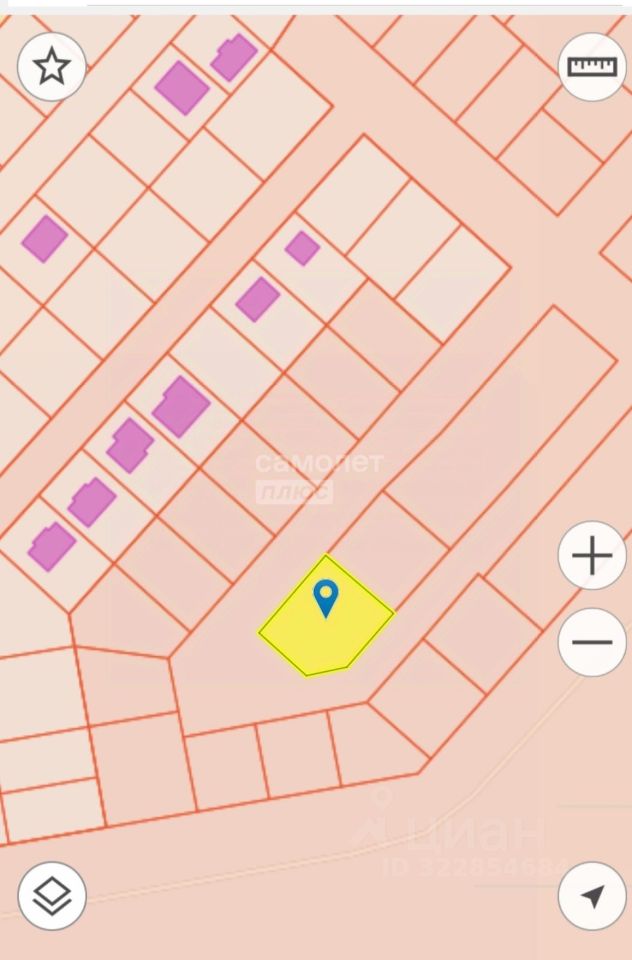Zoom in on the map

click(x=592, y=555)
